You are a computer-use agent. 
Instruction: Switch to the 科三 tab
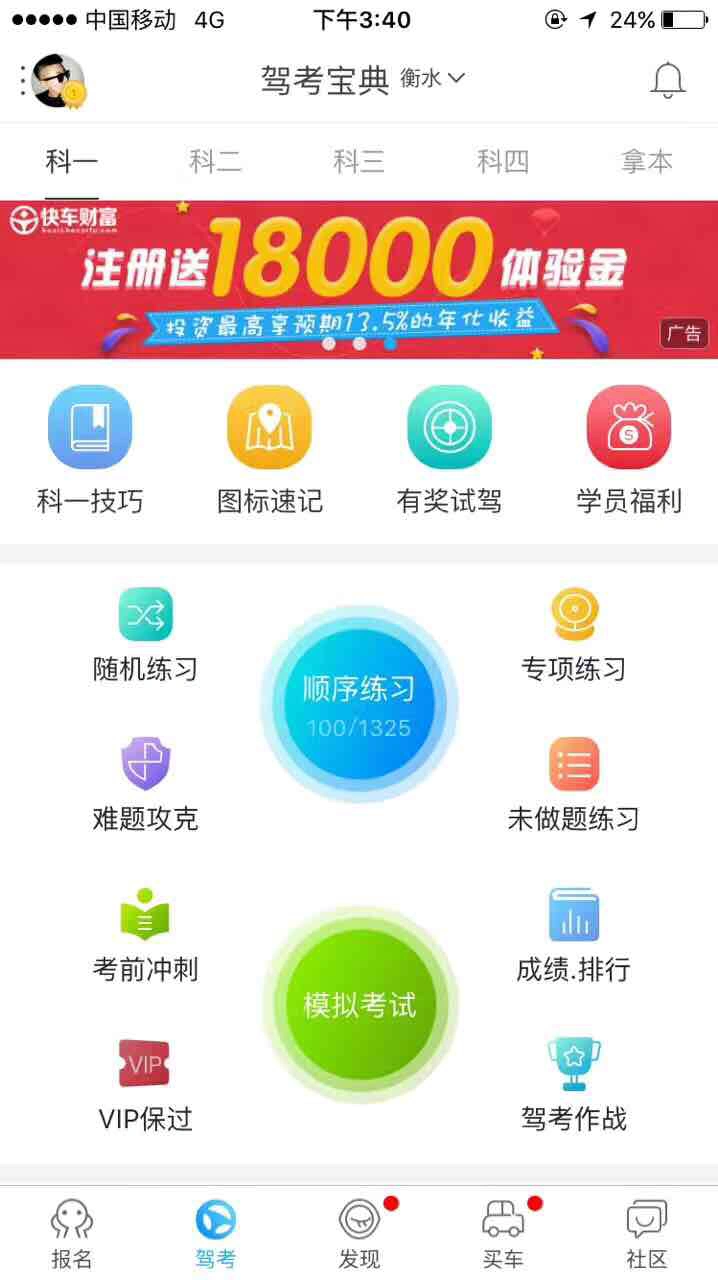pyautogui.click(x=359, y=161)
